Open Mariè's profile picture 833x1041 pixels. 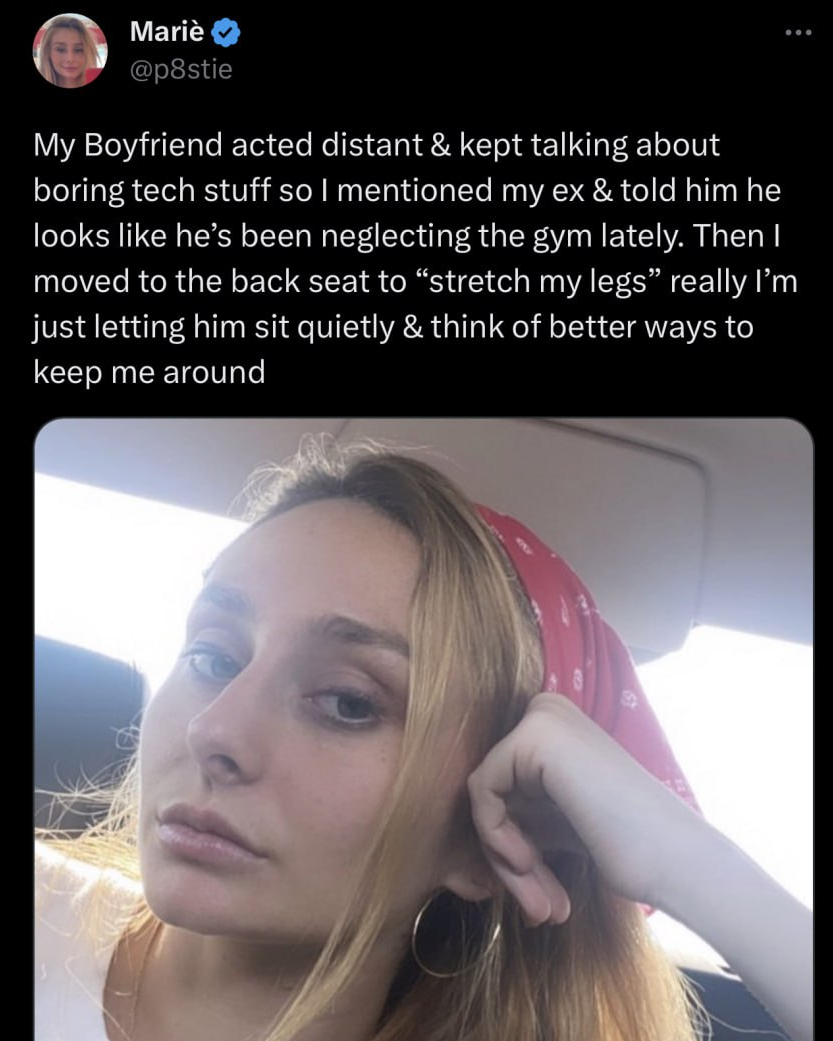point(70,51)
